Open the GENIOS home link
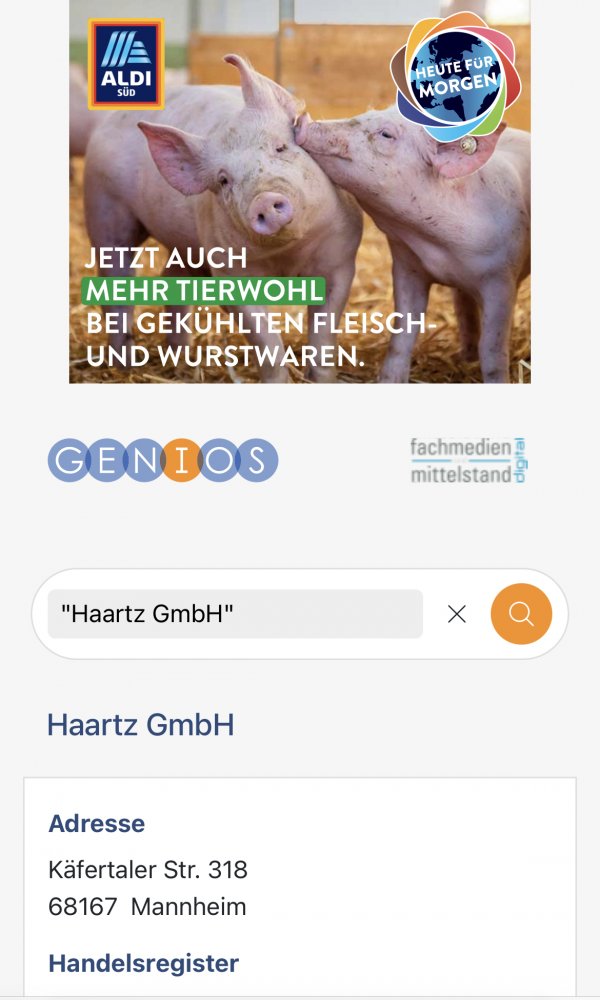 pyautogui.click(x=162, y=461)
